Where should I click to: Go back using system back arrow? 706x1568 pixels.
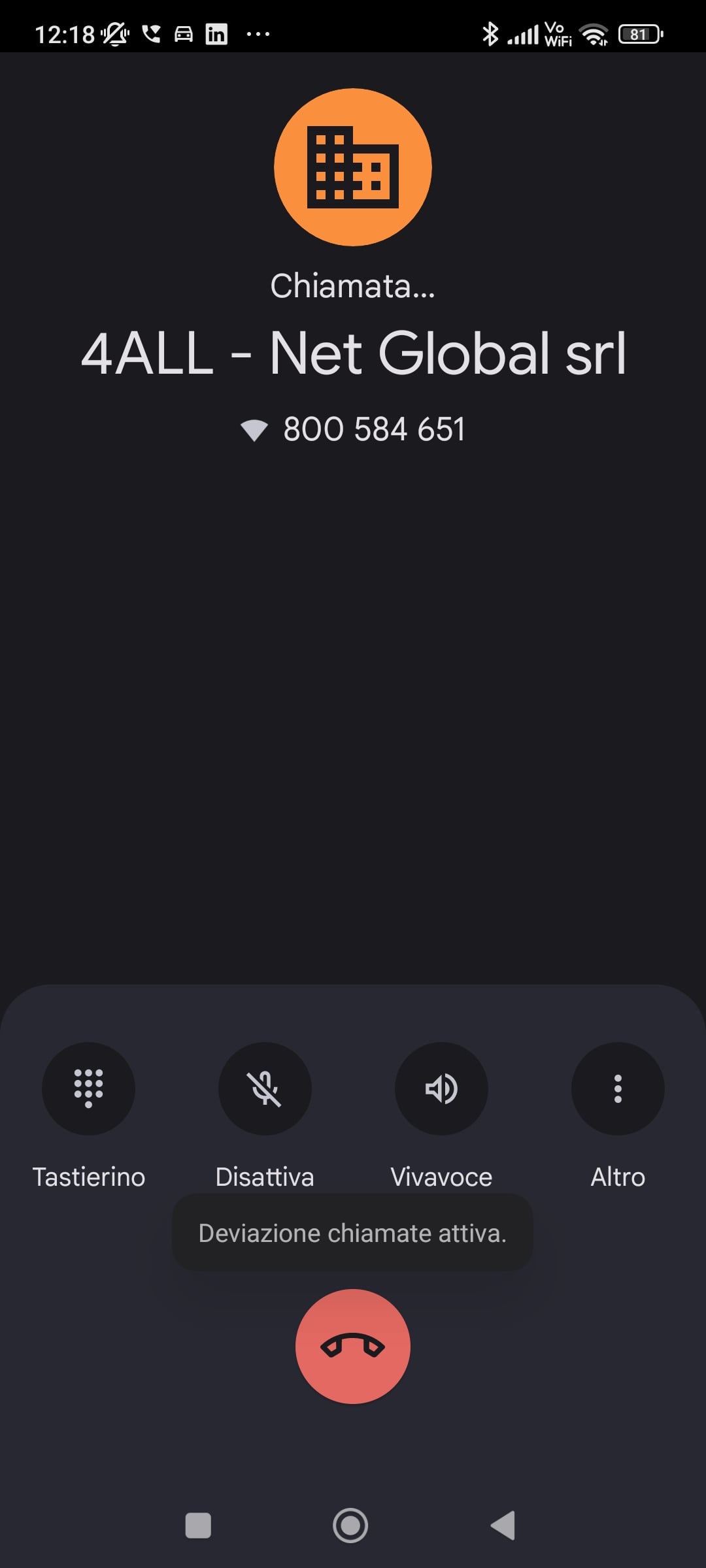pyautogui.click(x=503, y=1526)
